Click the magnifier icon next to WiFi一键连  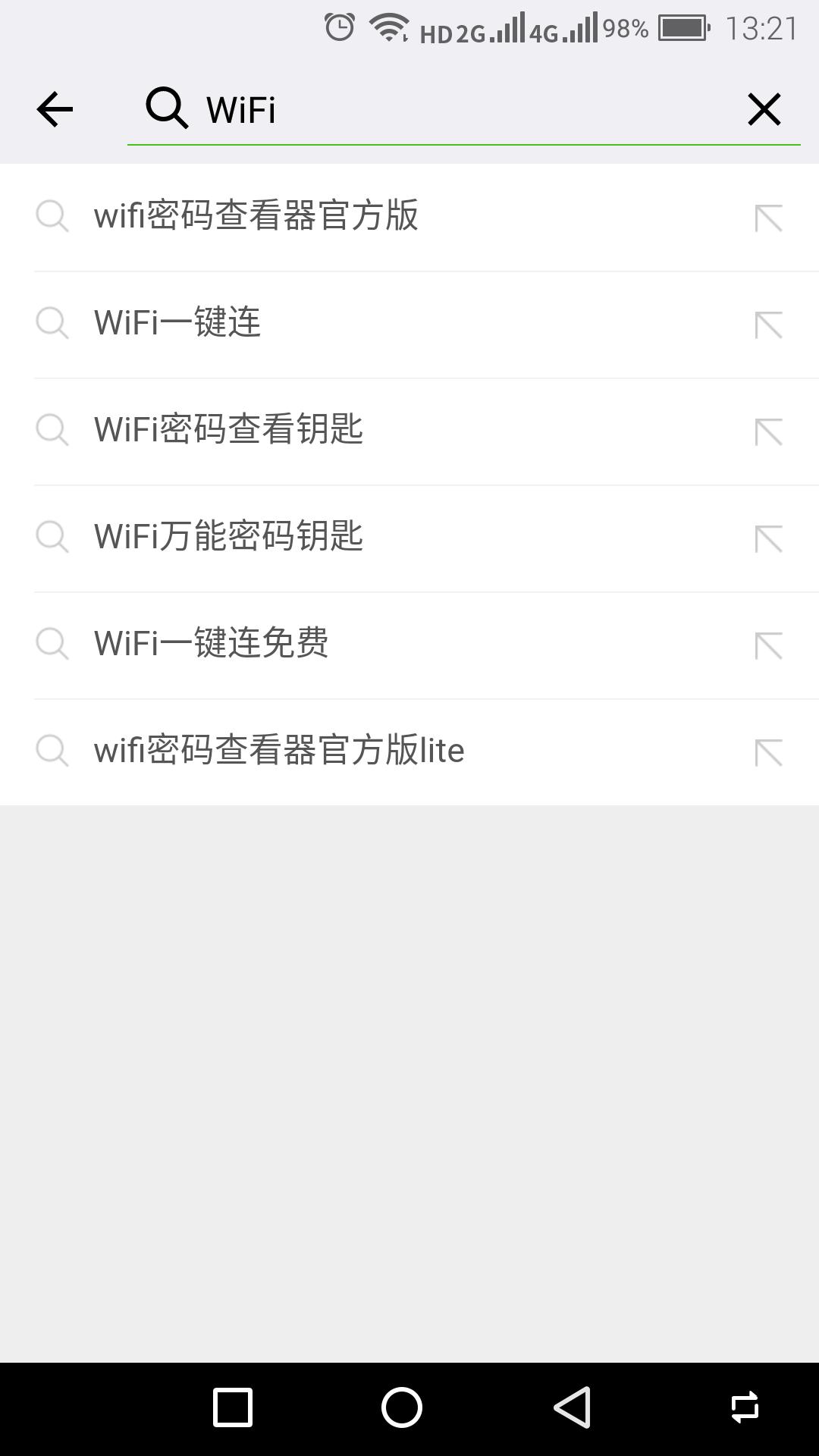pyautogui.click(x=52, y=324)
